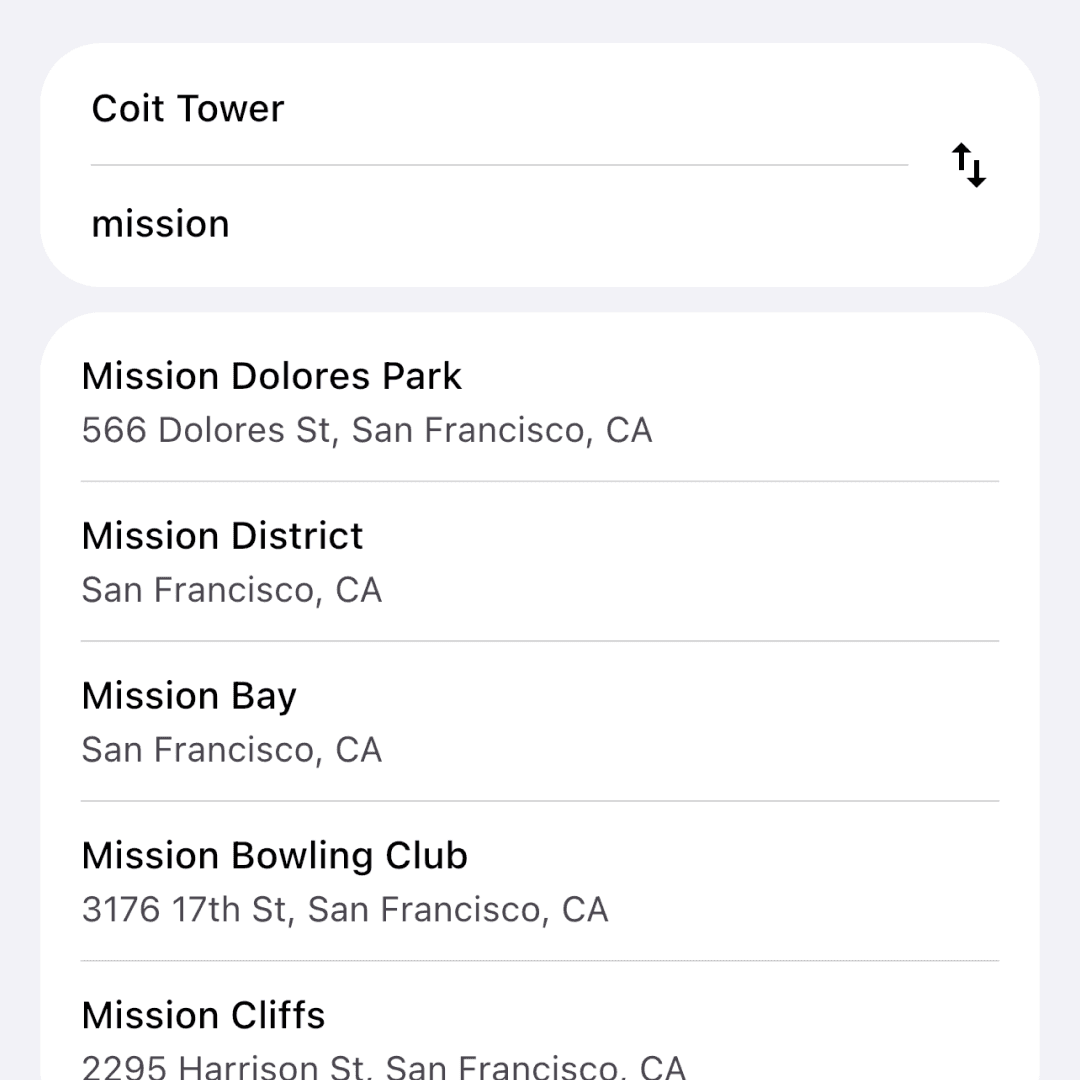1080x1080 pixels.
Task: Choose Mission District as the destination
Action: [x=540, y=562]
